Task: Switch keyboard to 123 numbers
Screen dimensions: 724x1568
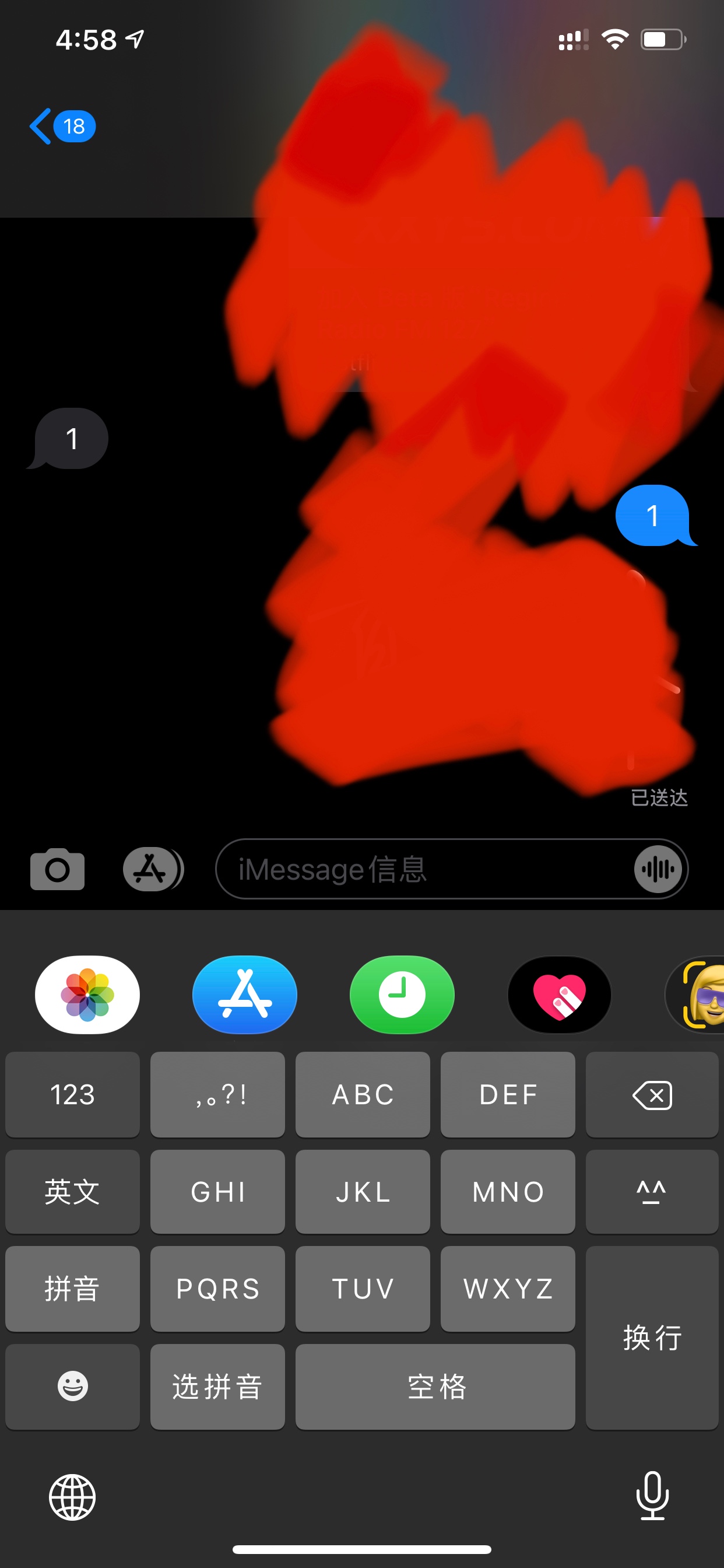Action: coord(72,1094)
